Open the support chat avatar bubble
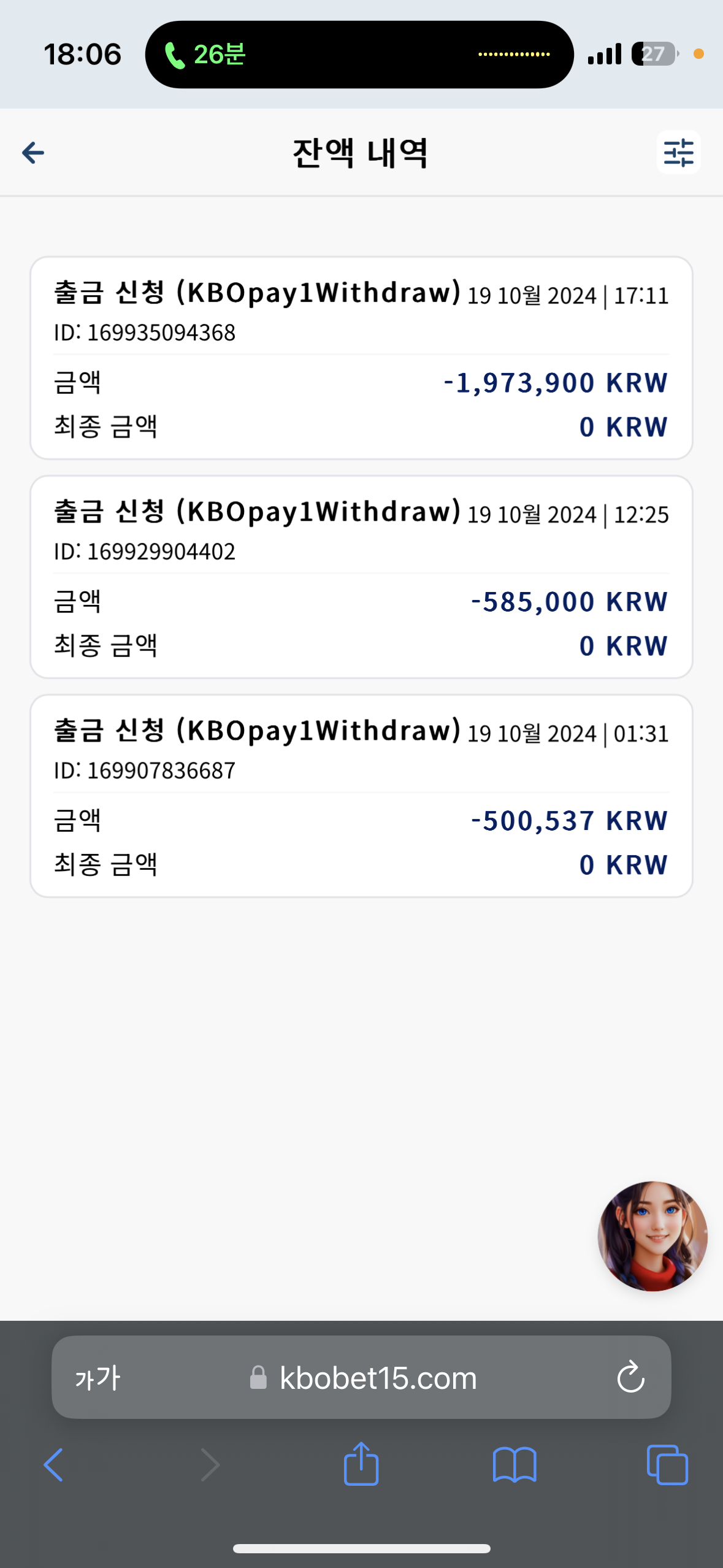This screenshot has width=723, height=1568. click(x=652, y=1236)
